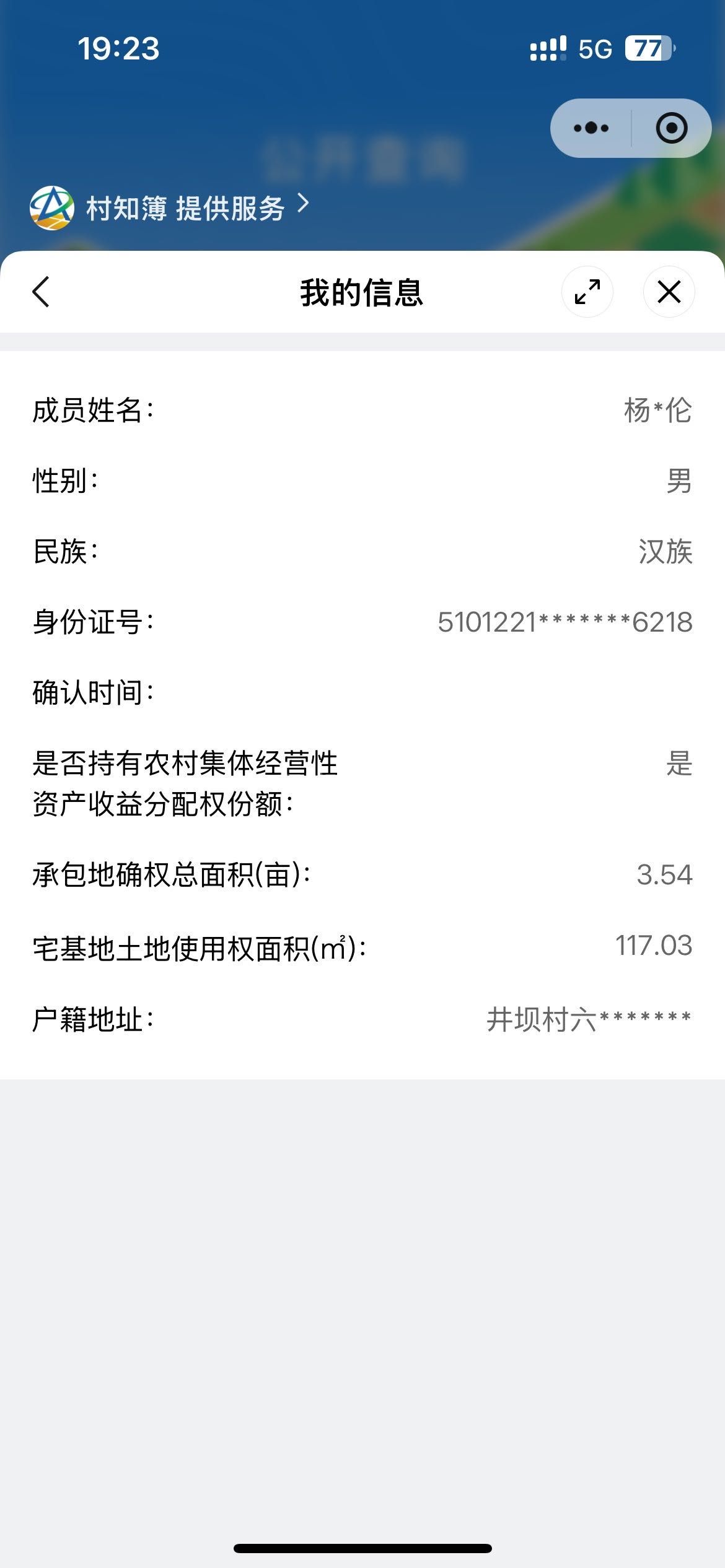The image size is (725, 1568).
Task: Open the mini program more-options menu
Action: (591, 128)
